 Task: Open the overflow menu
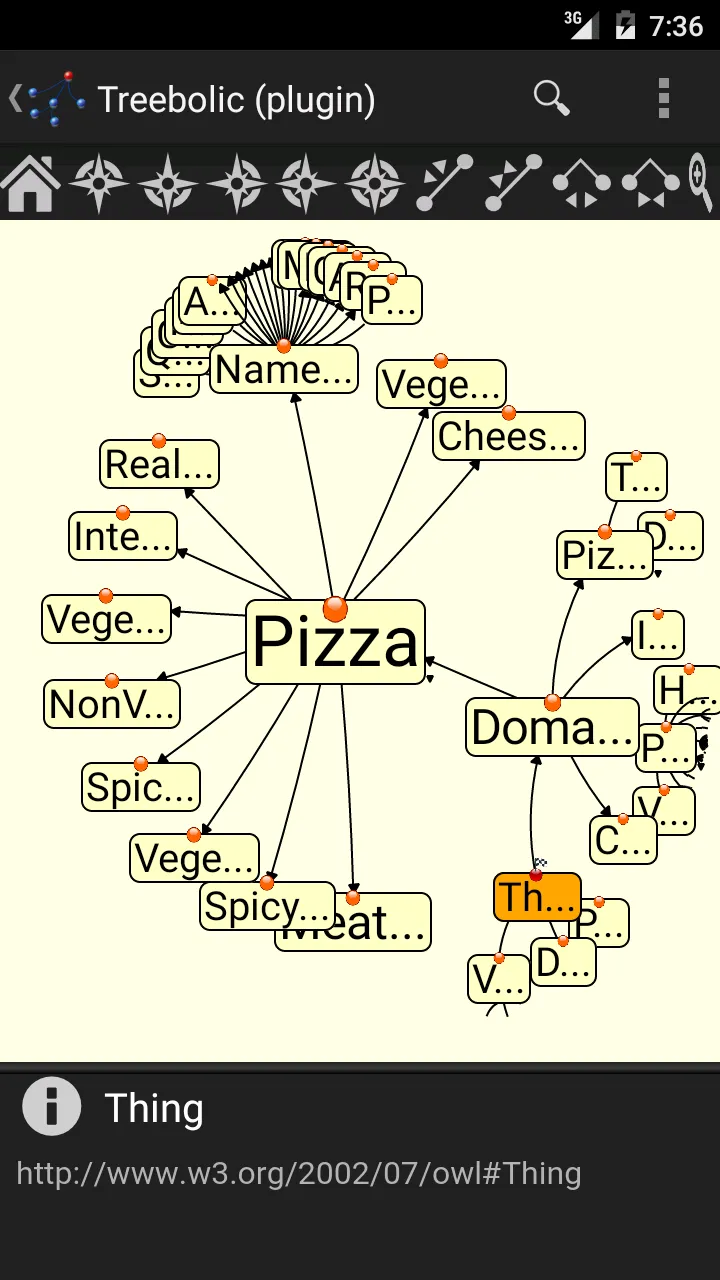click(x=663, y=99)
